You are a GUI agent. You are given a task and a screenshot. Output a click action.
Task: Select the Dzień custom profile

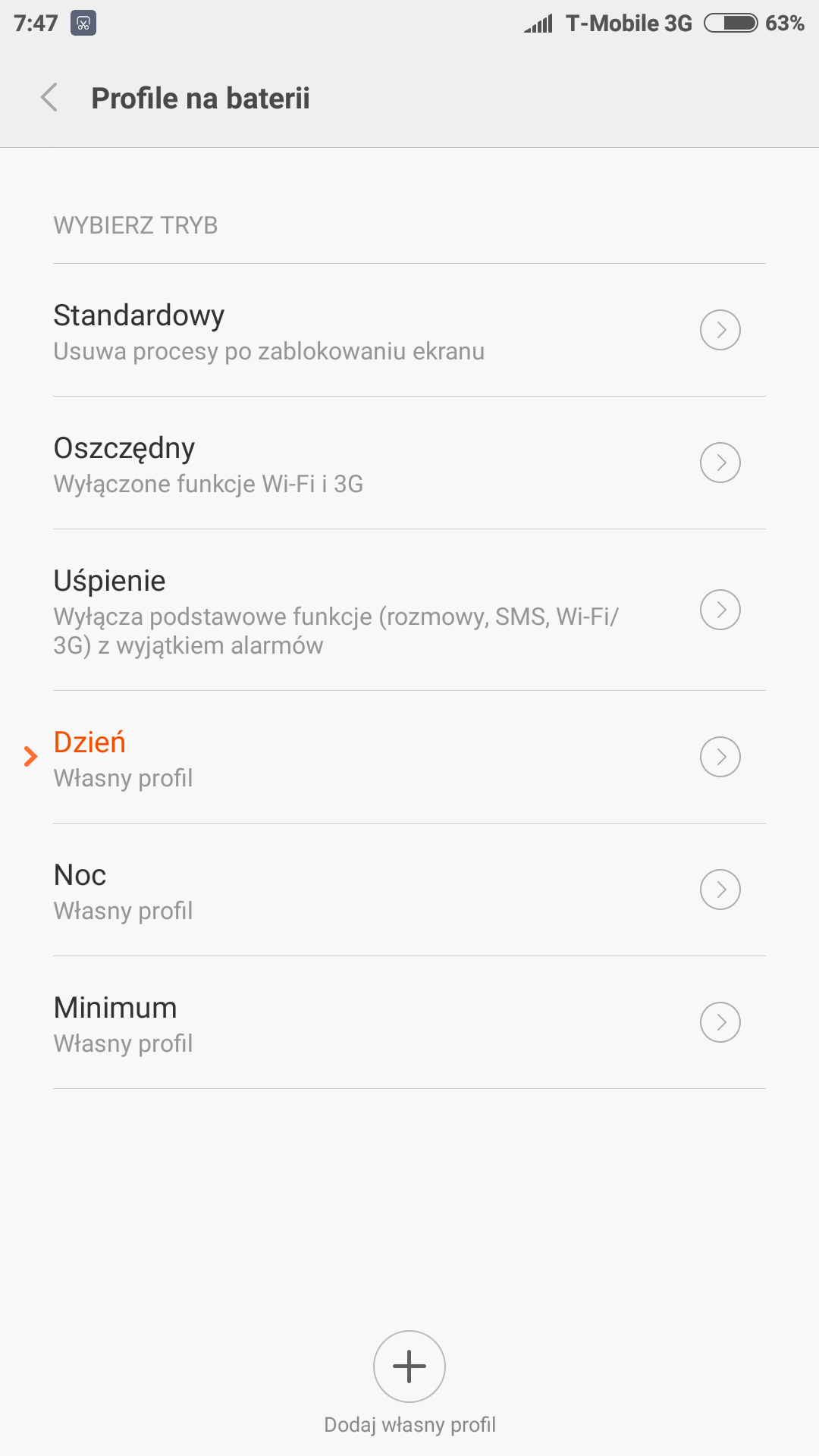[x=303, y=758]
